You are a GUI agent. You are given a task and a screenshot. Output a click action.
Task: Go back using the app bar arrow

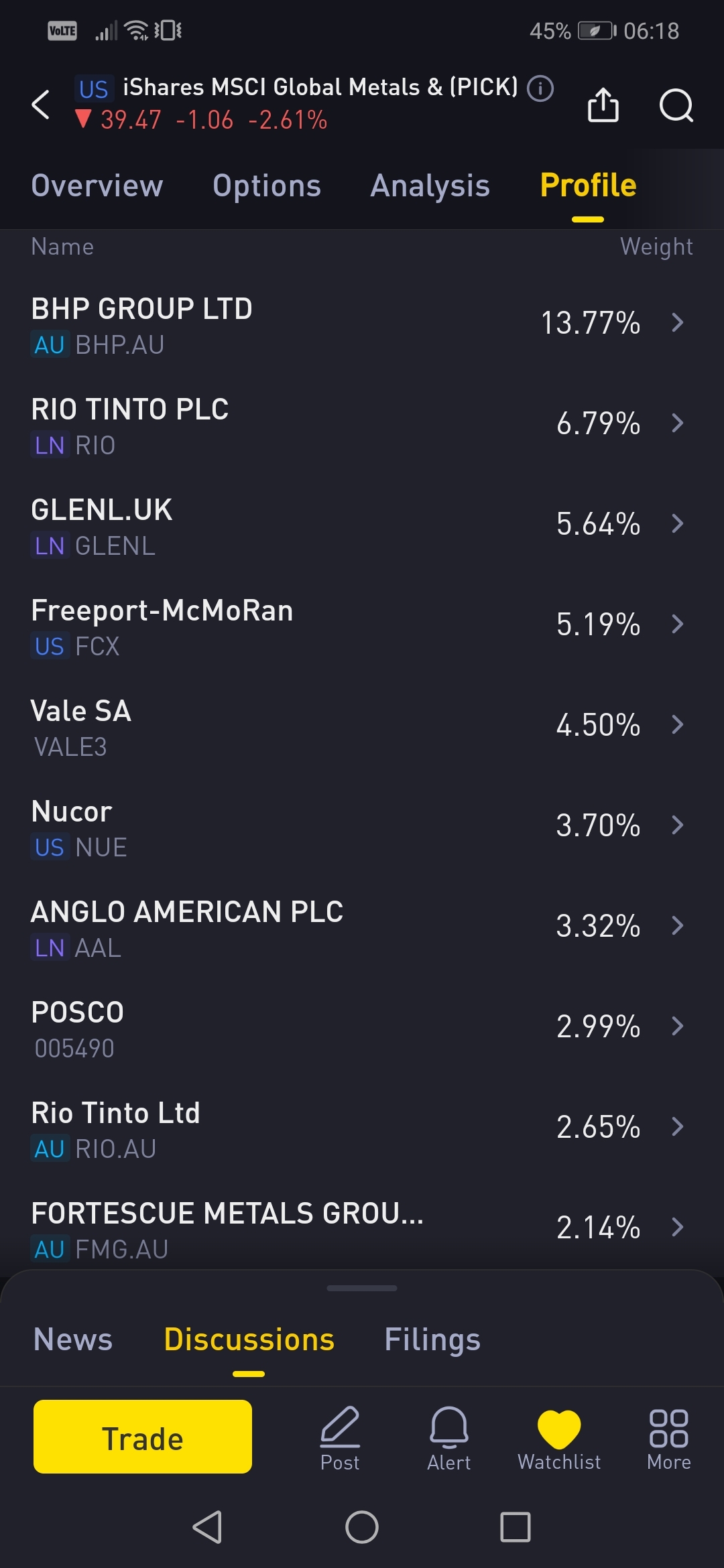click(41, 105)
